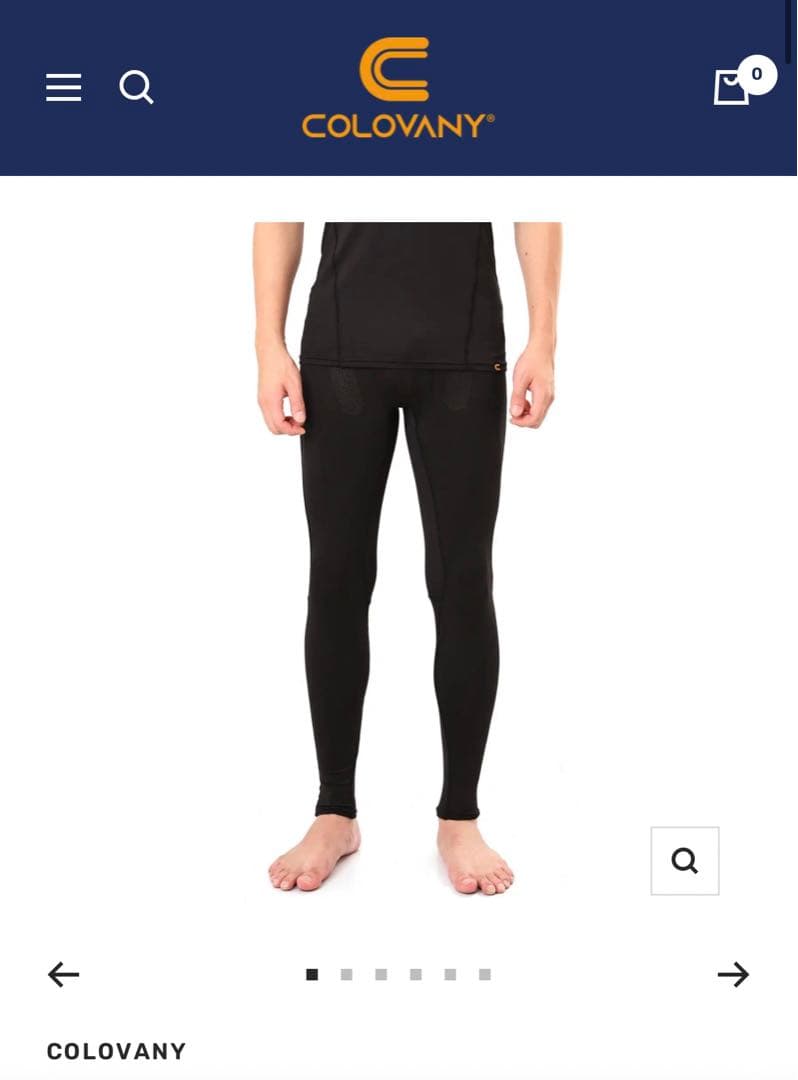The image size is (798, 1080).
Task: Jump to the last image dot
Action: (485, 974)
